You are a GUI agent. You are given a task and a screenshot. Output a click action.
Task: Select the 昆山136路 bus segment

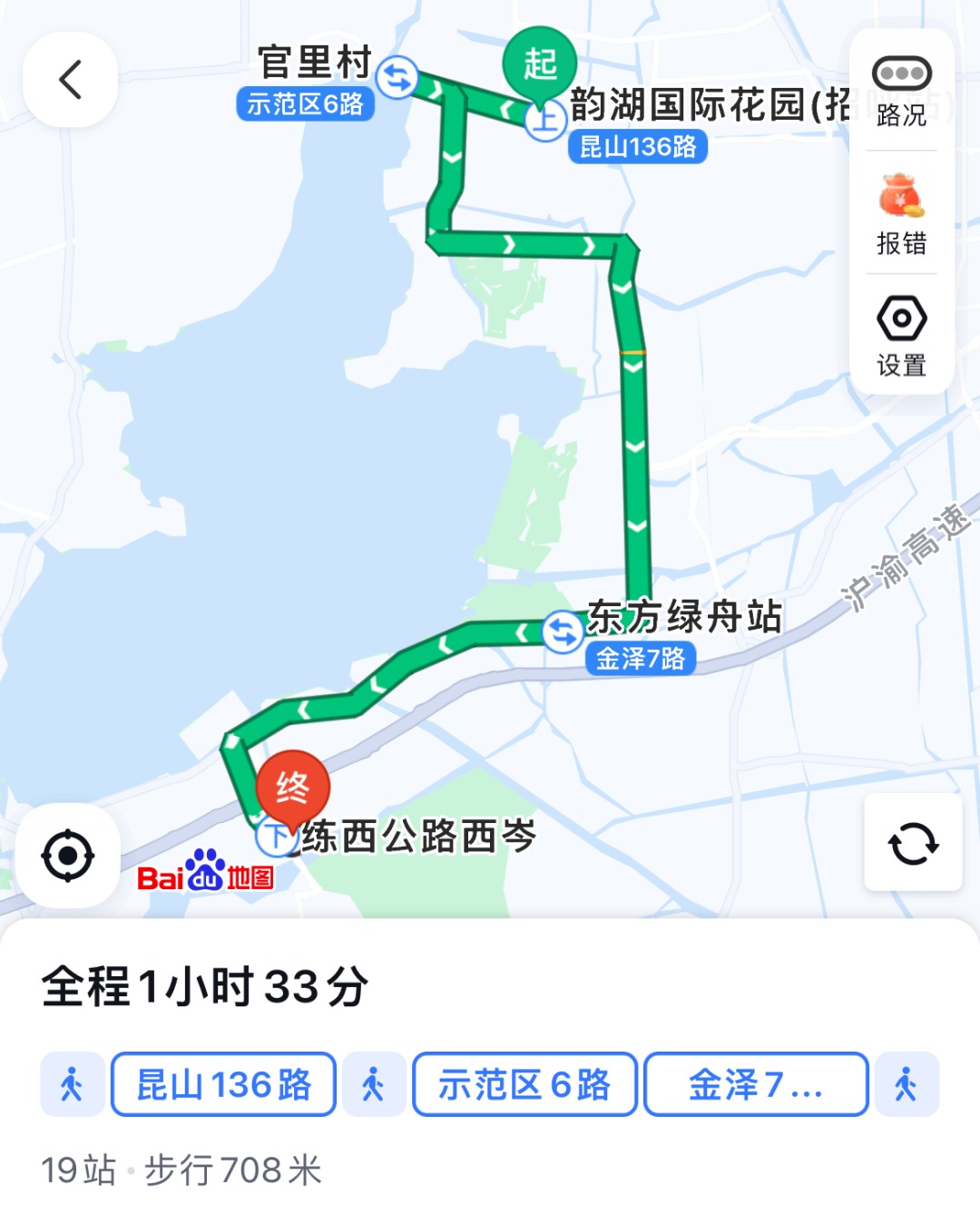click(x=223, y=1084)
